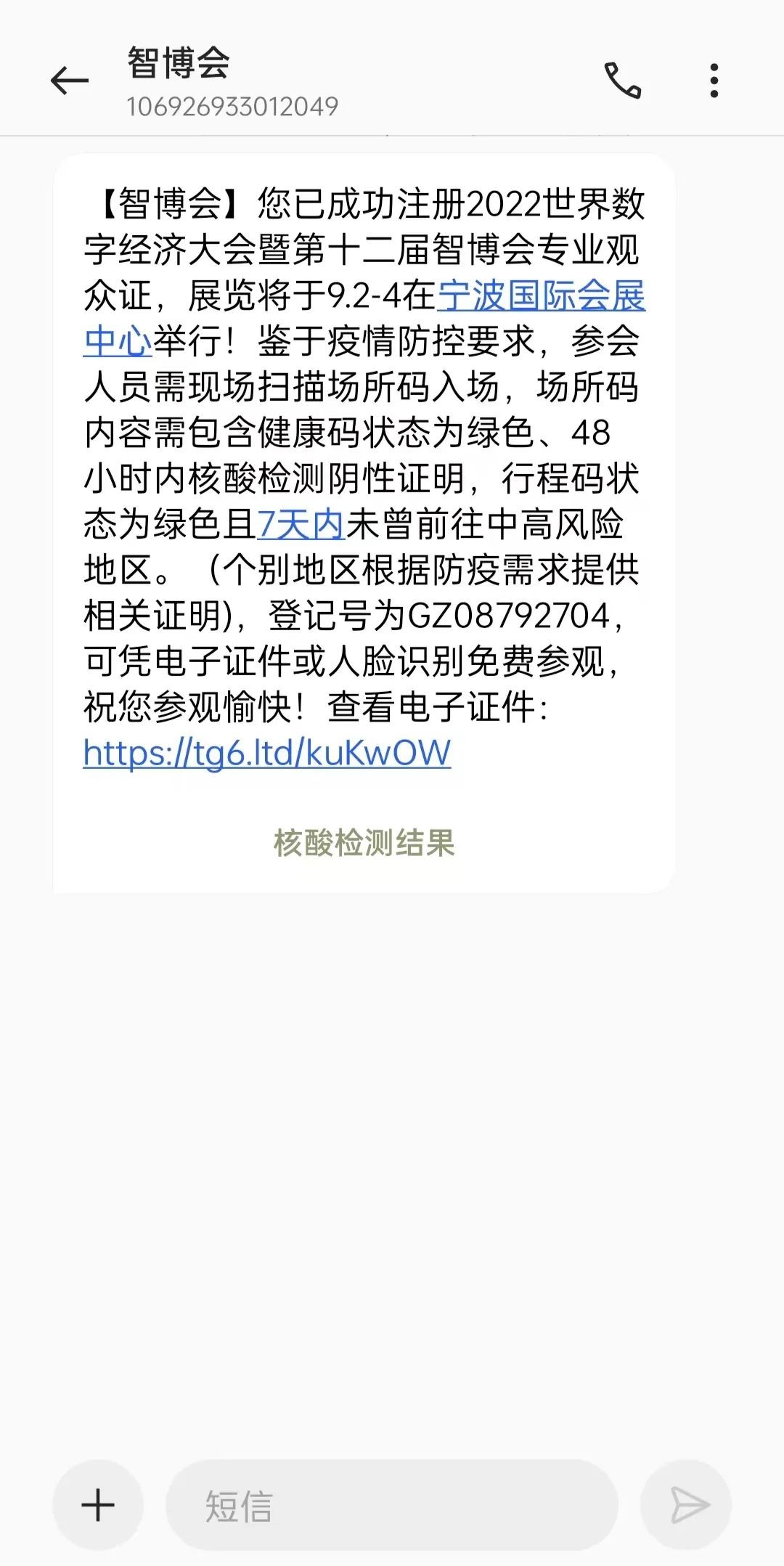
Task: Open the three-dot overflow menu
Action: [714, 80]
